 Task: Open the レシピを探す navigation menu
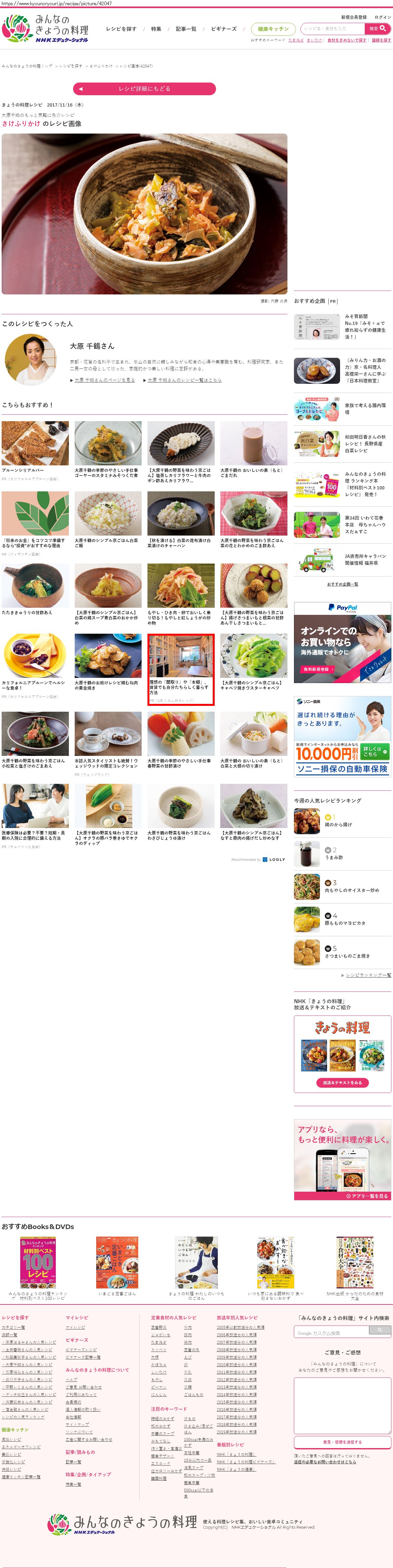click(x=121, y=29)
